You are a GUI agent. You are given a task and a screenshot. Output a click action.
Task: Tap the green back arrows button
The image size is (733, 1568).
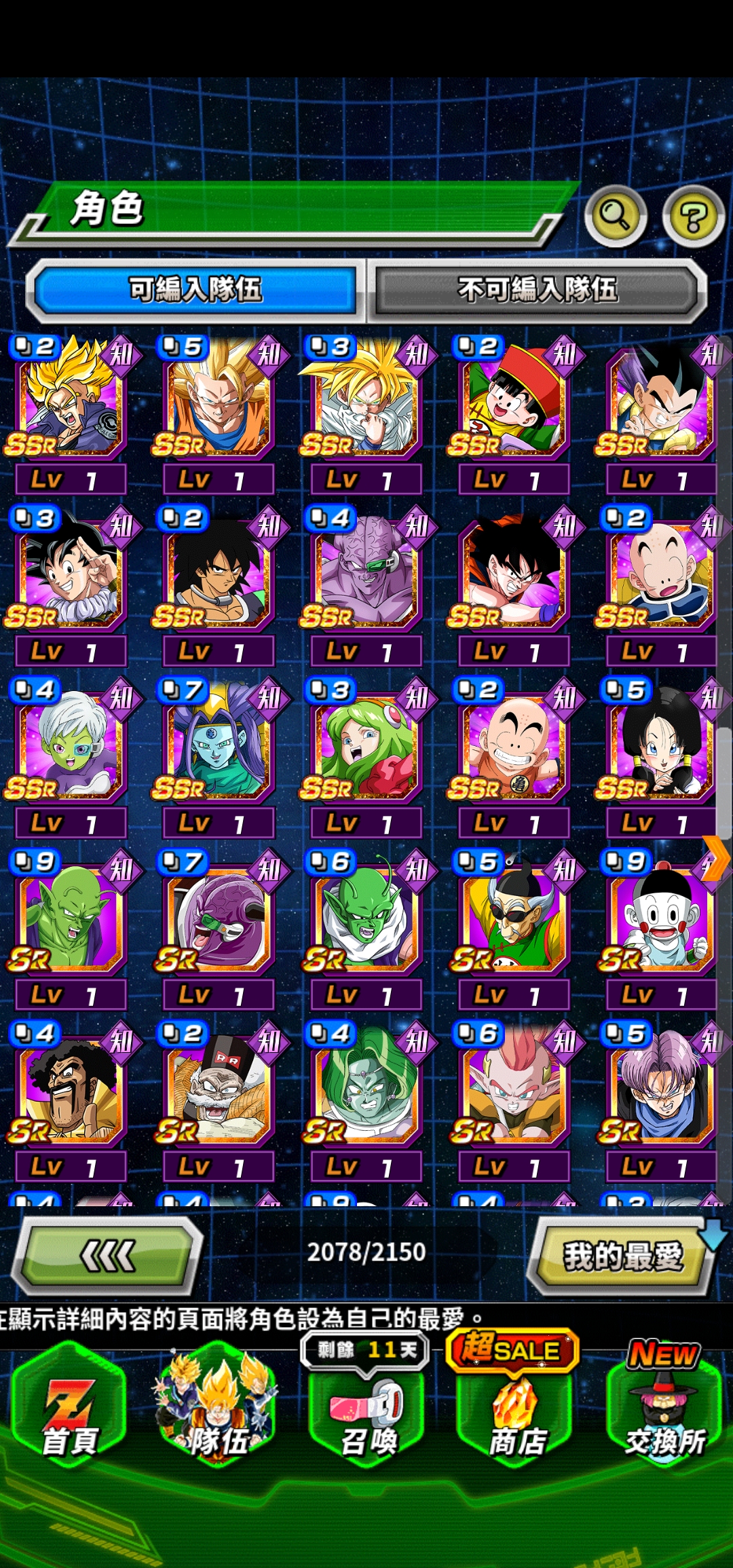[x=107, y=1256]
